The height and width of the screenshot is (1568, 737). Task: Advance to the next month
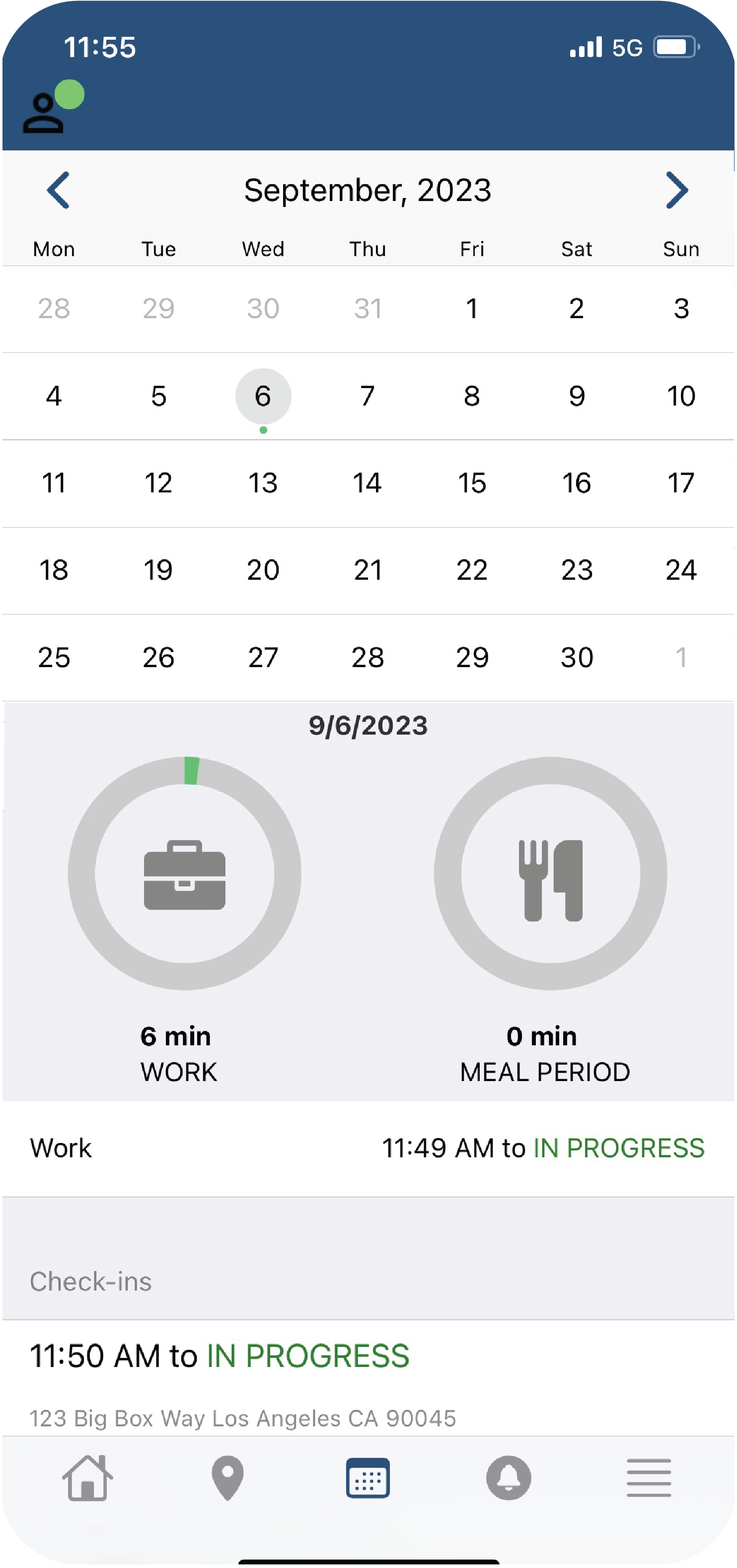click(677, 191)
